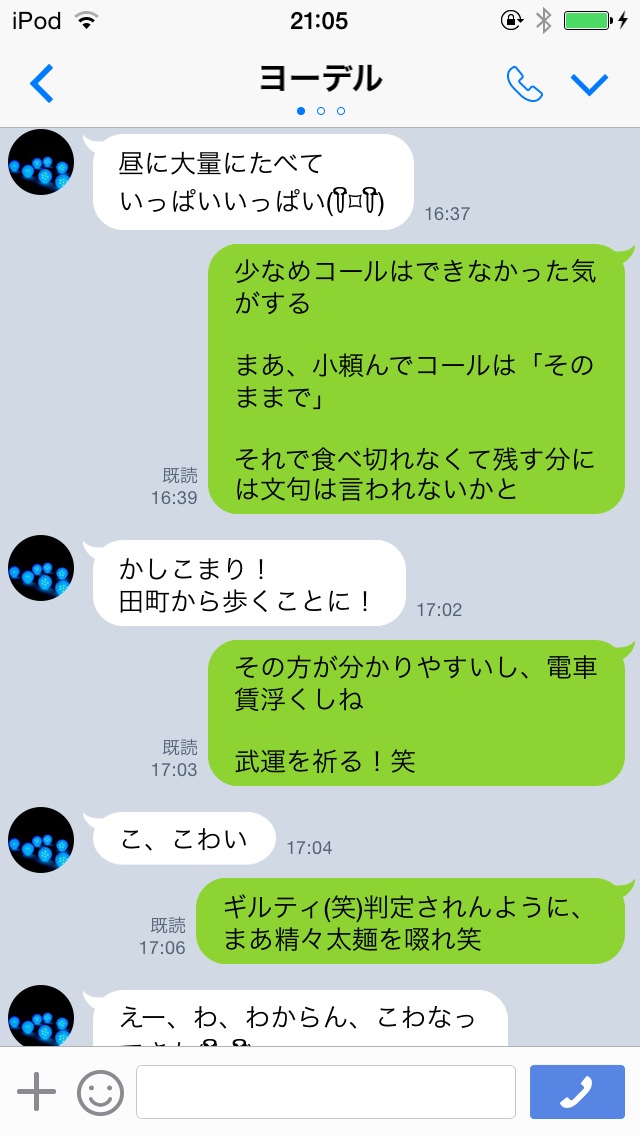The image size is (640, 1136).
Task: Open the plus attachment menu
Action: [x=37, y=1091]
